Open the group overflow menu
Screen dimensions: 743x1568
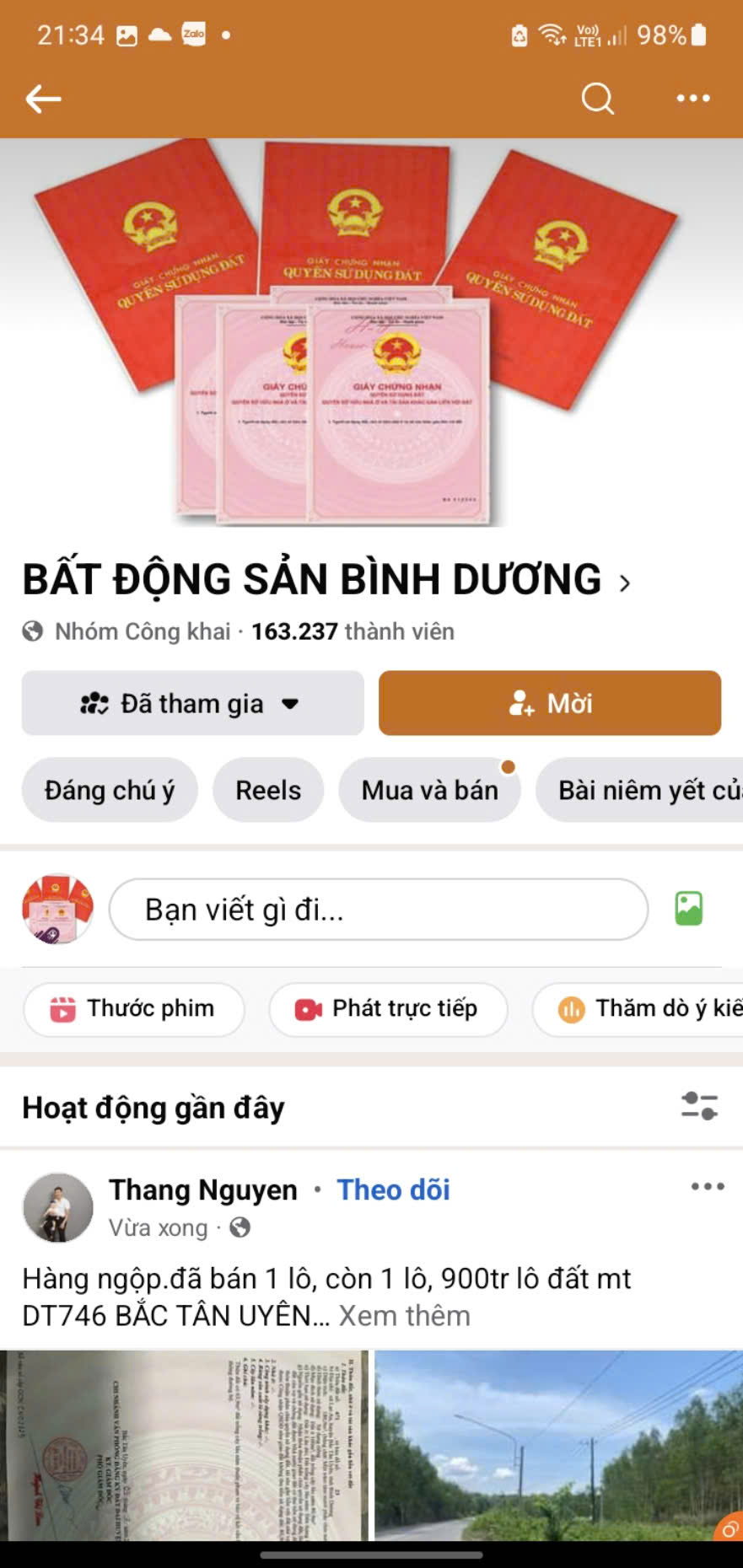[693, 99]
